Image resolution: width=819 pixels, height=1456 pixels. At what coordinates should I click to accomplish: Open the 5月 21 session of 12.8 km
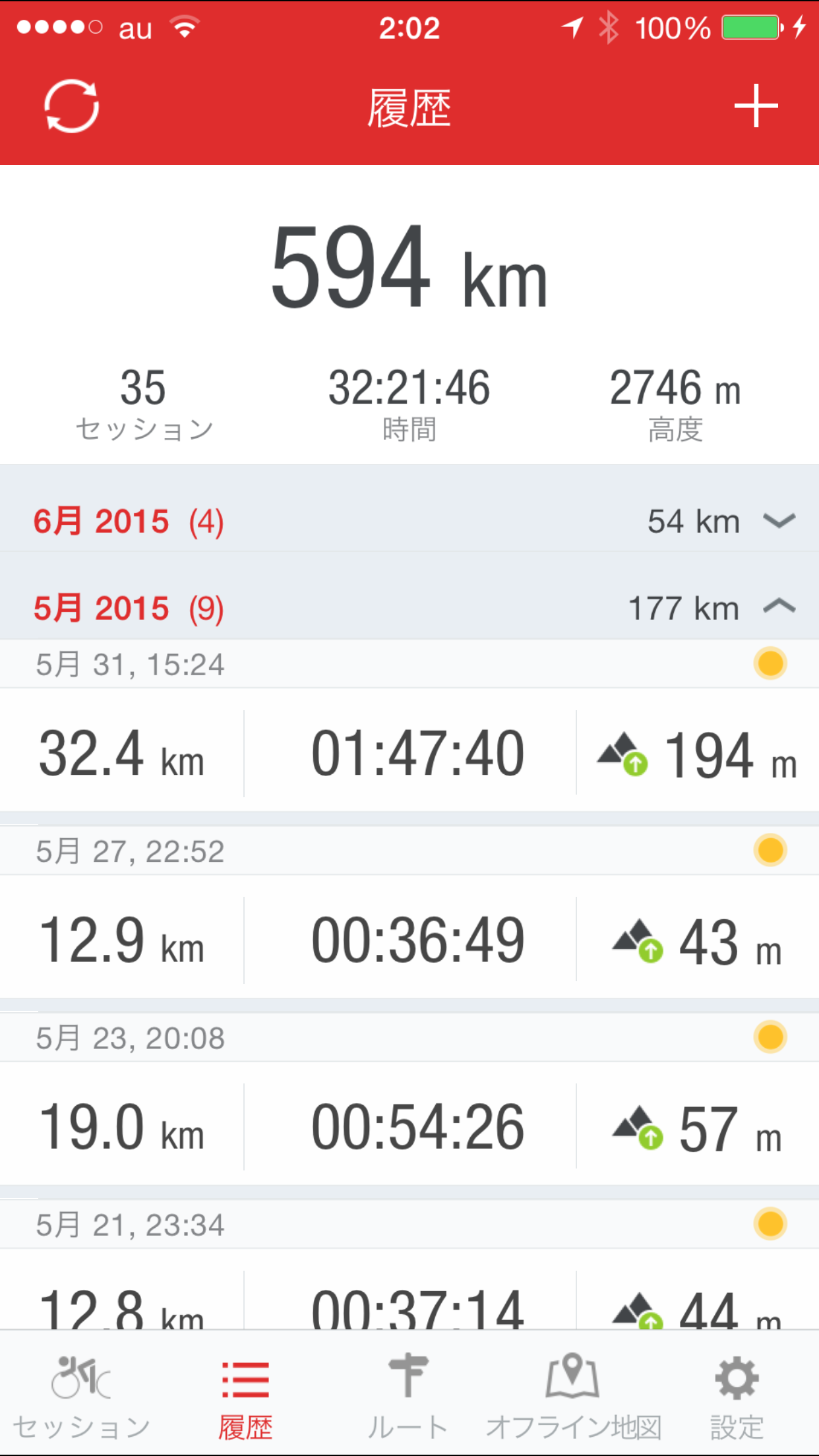[x=409, y=1265]
